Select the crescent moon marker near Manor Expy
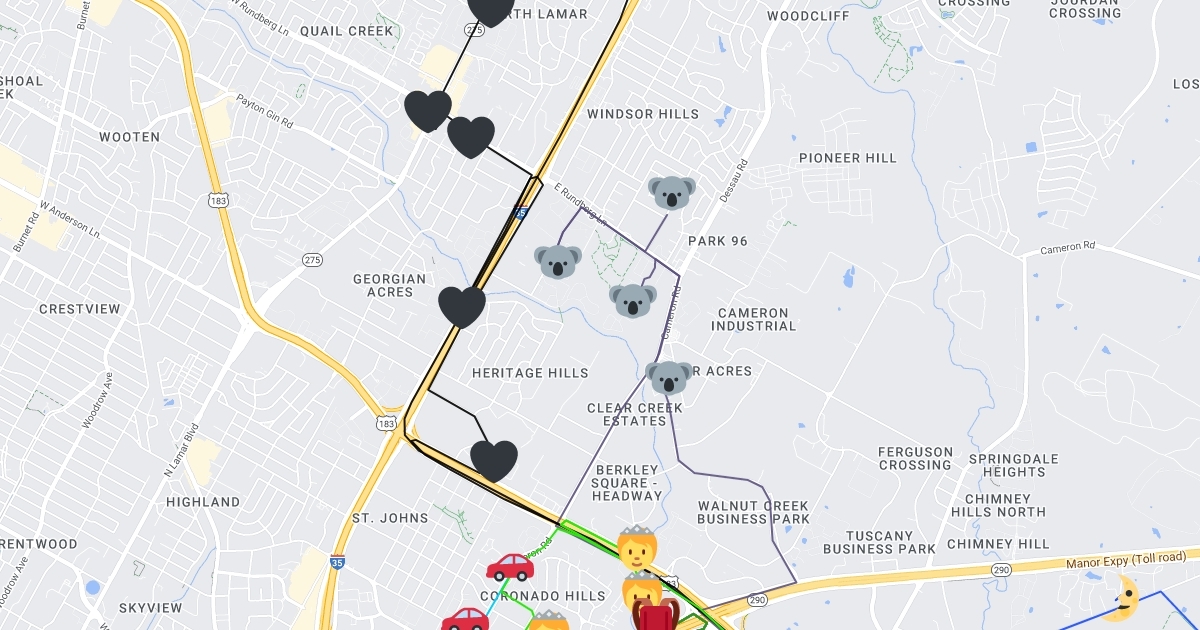 click(x=1124, y=598)
